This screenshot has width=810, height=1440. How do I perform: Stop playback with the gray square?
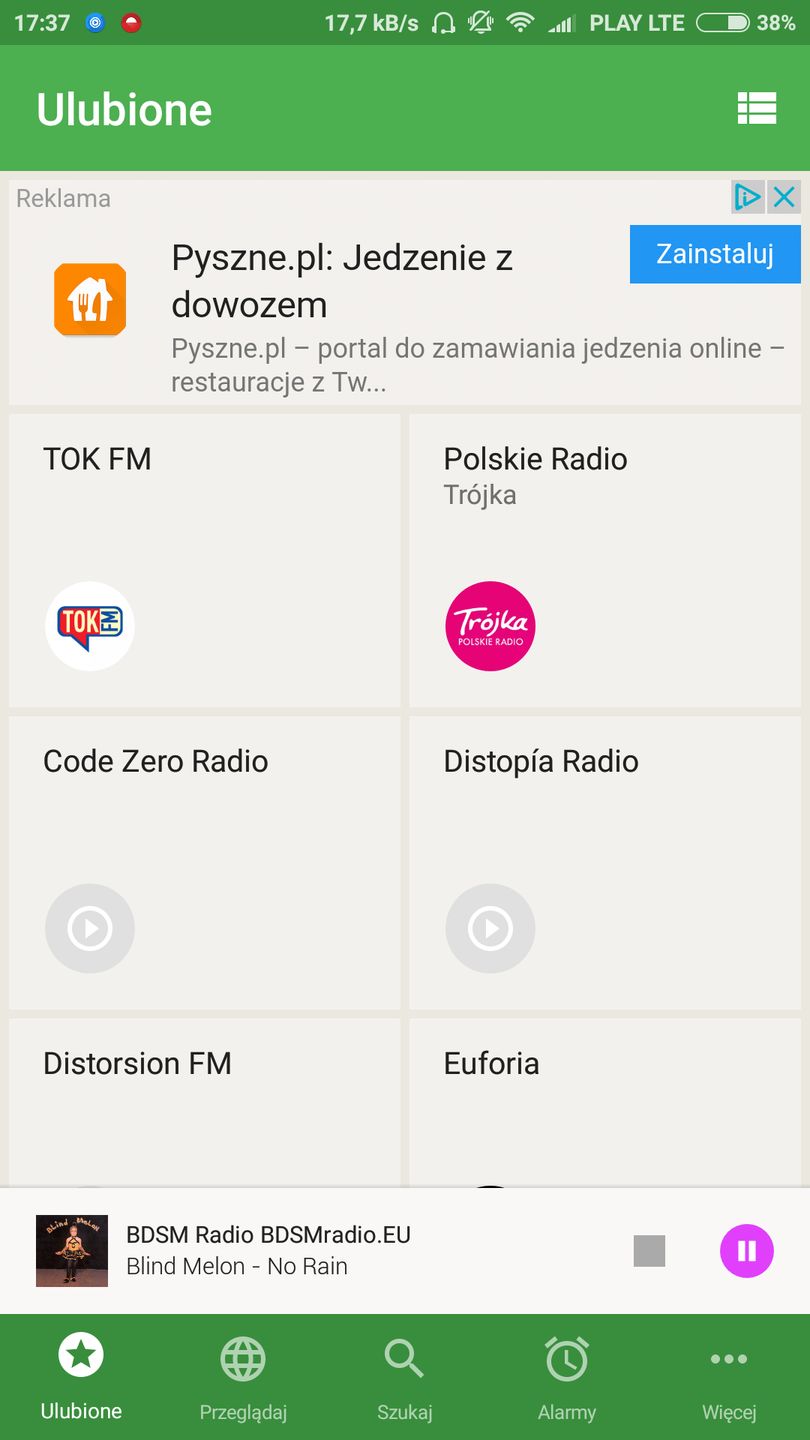(x=650, y=1250)
